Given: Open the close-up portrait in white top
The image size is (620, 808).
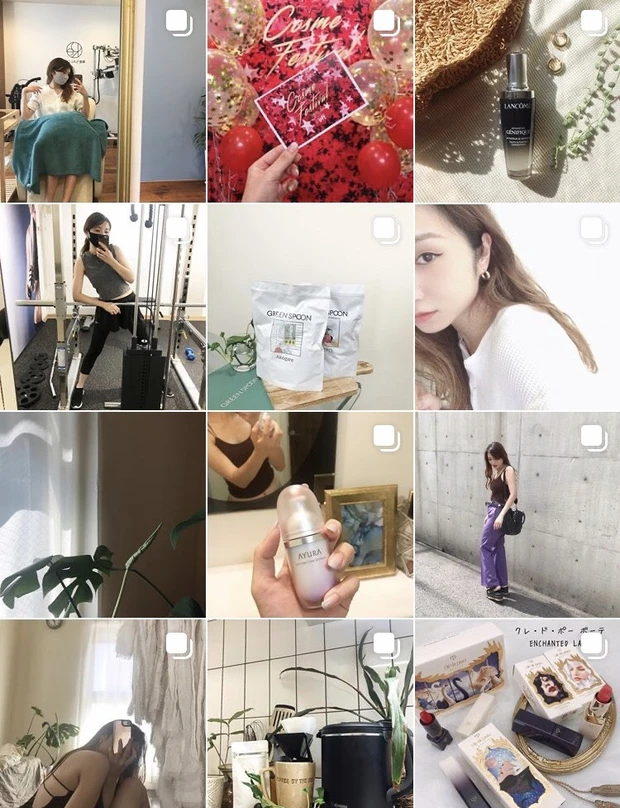Looking at the screenshot, I should tap(517, 307).
